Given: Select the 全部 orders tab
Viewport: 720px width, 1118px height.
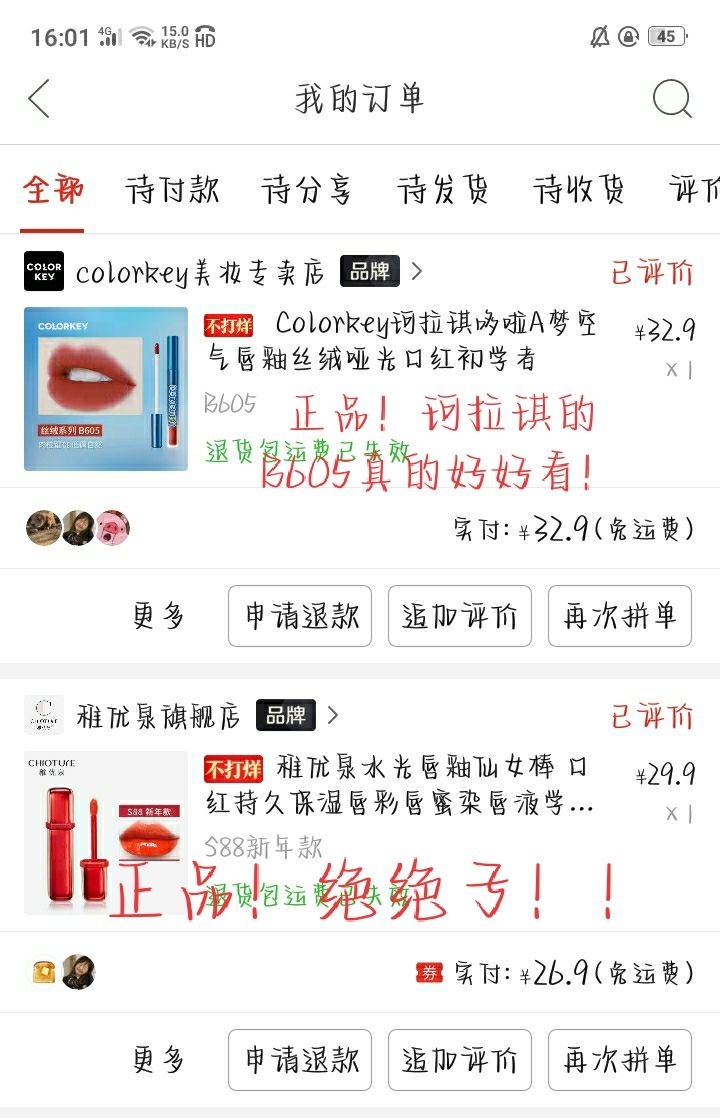Looking at the screenshot, I should [54, 190].
